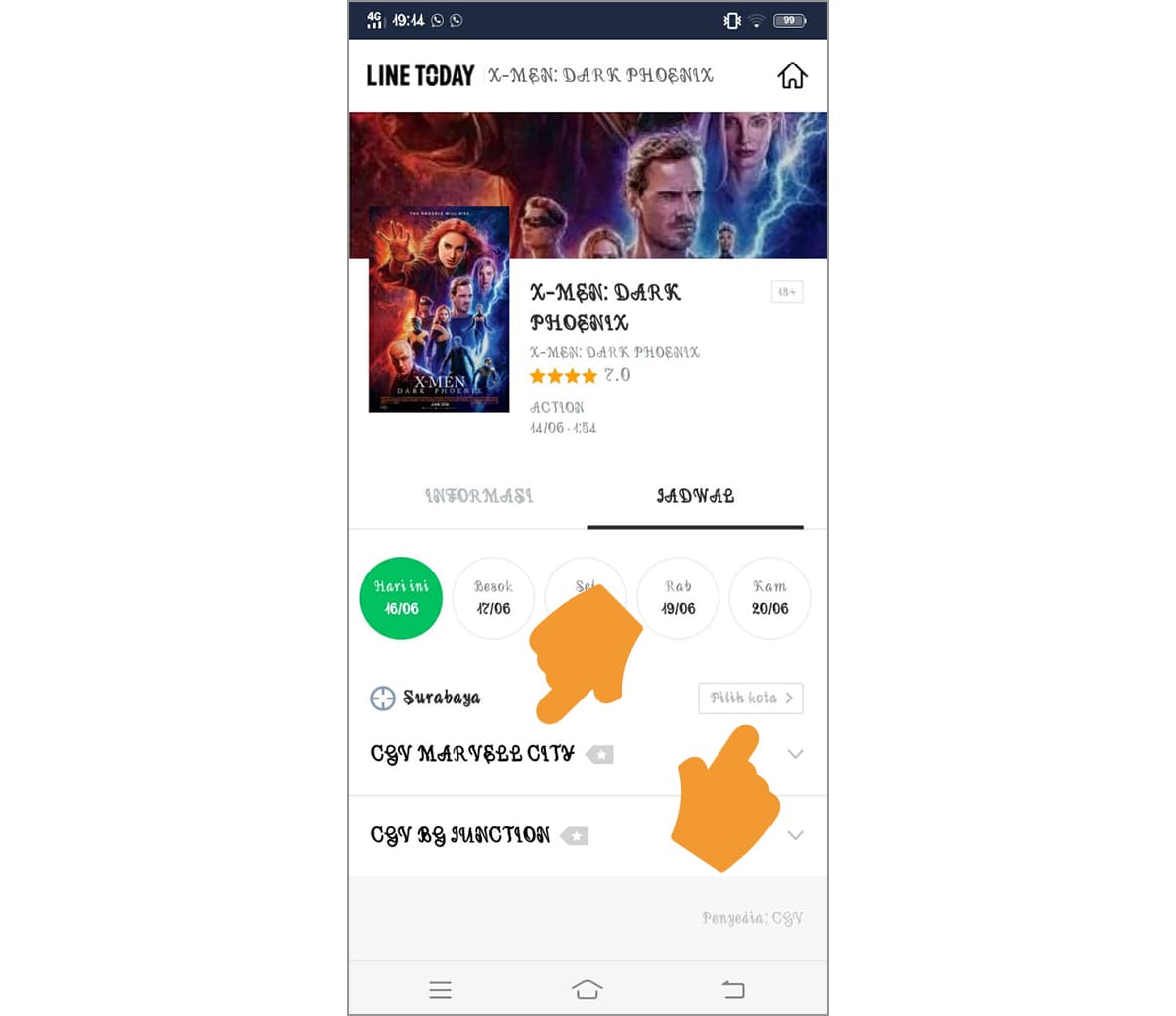Expand the CGV Marvell City showtimes
The height and width of the screenshot is (1016, 1176).
coord(794,754)
